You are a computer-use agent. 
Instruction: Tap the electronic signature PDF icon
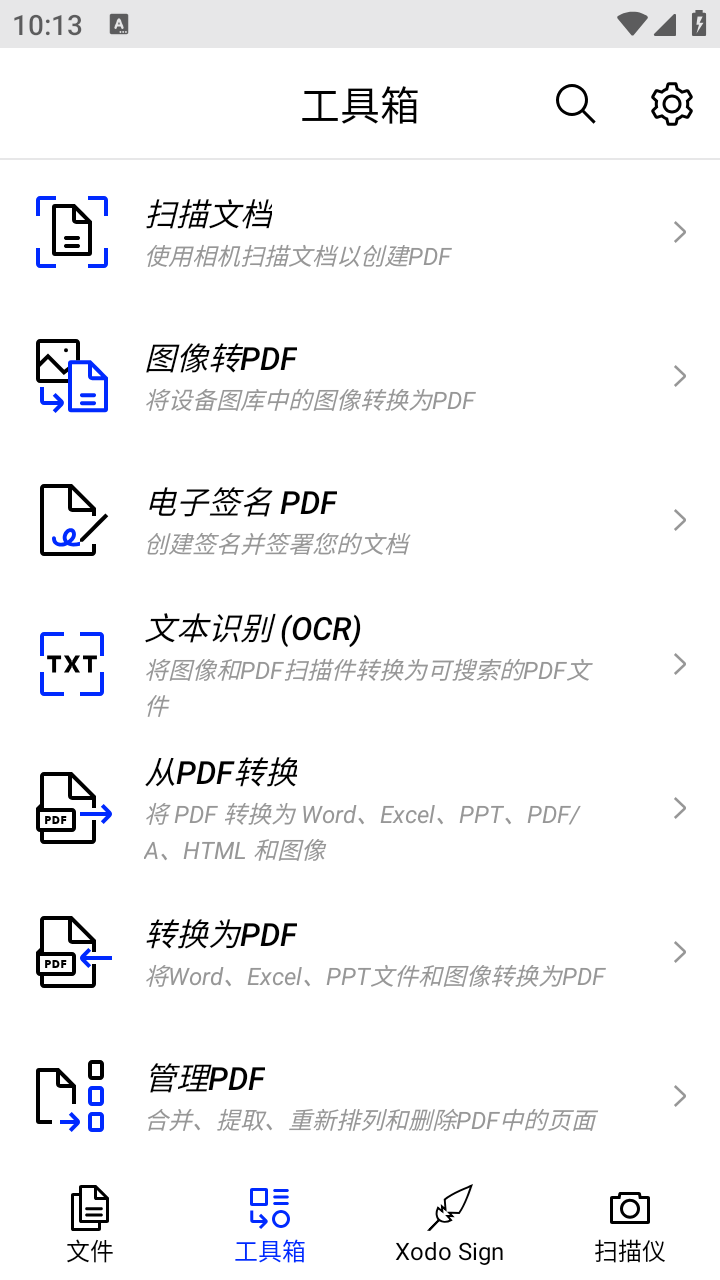click(71, 519)
